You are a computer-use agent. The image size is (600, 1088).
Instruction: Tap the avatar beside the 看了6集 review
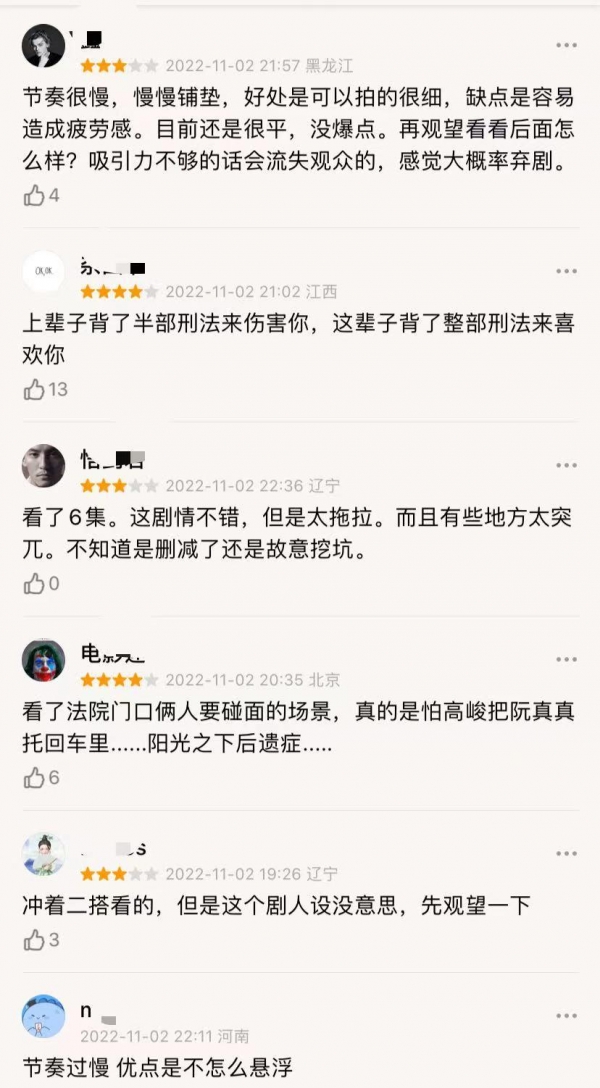click(x=43, y=467)
